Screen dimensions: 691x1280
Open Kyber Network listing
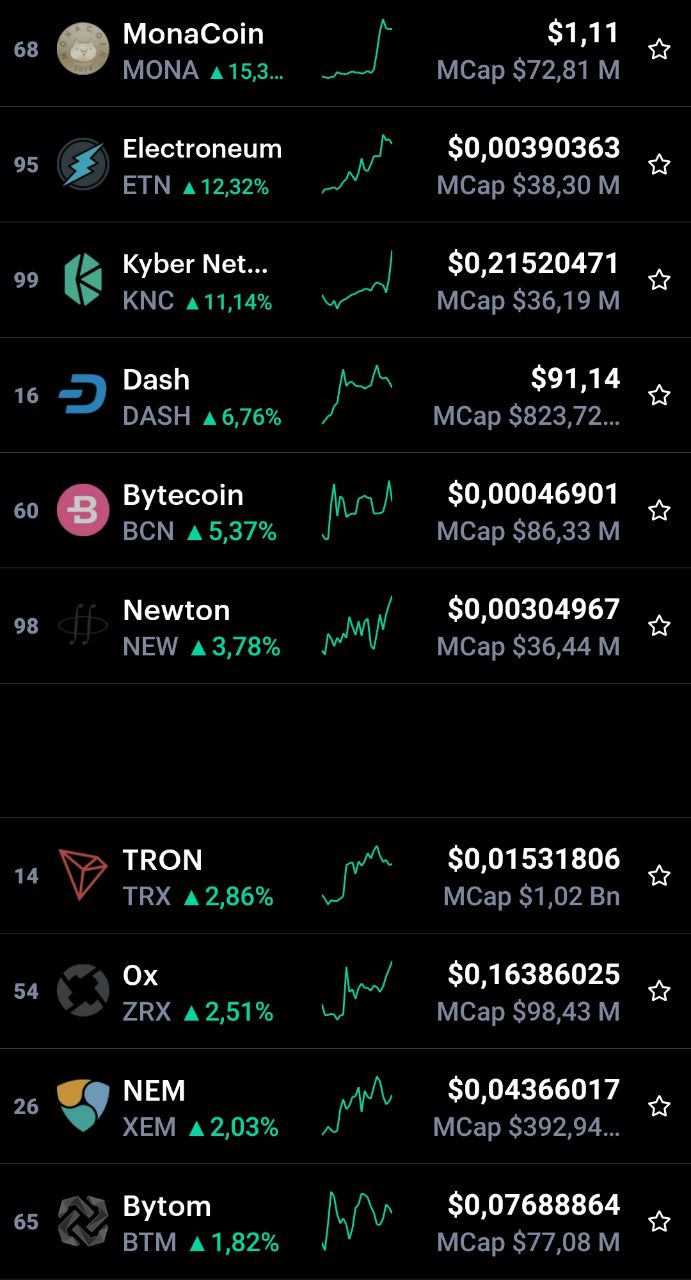pyautogui.click(x=345, y=280)
